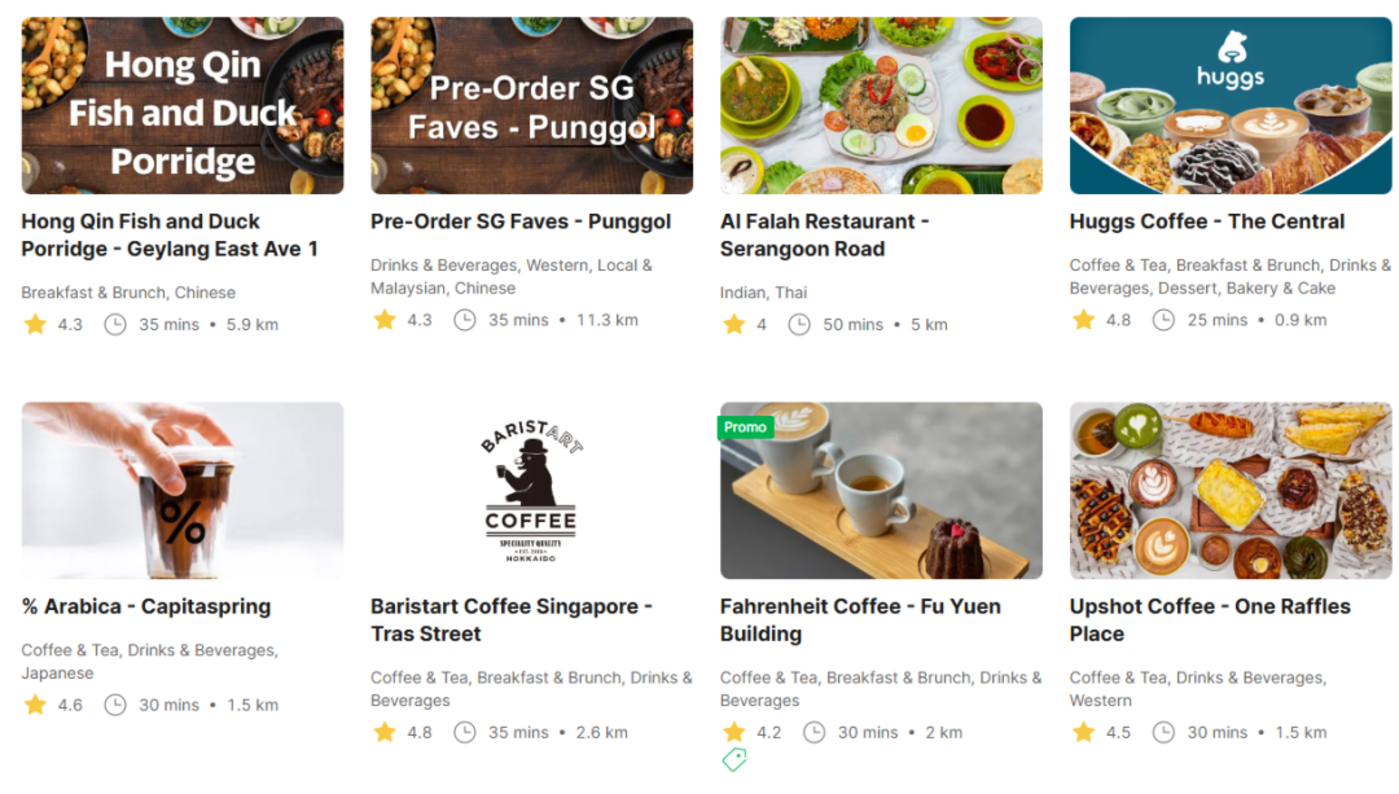This screenshot has width=1399, height=794.
Task: View Al Falah Restaurant - Serangoon Road
Action: tap(880, 106)
